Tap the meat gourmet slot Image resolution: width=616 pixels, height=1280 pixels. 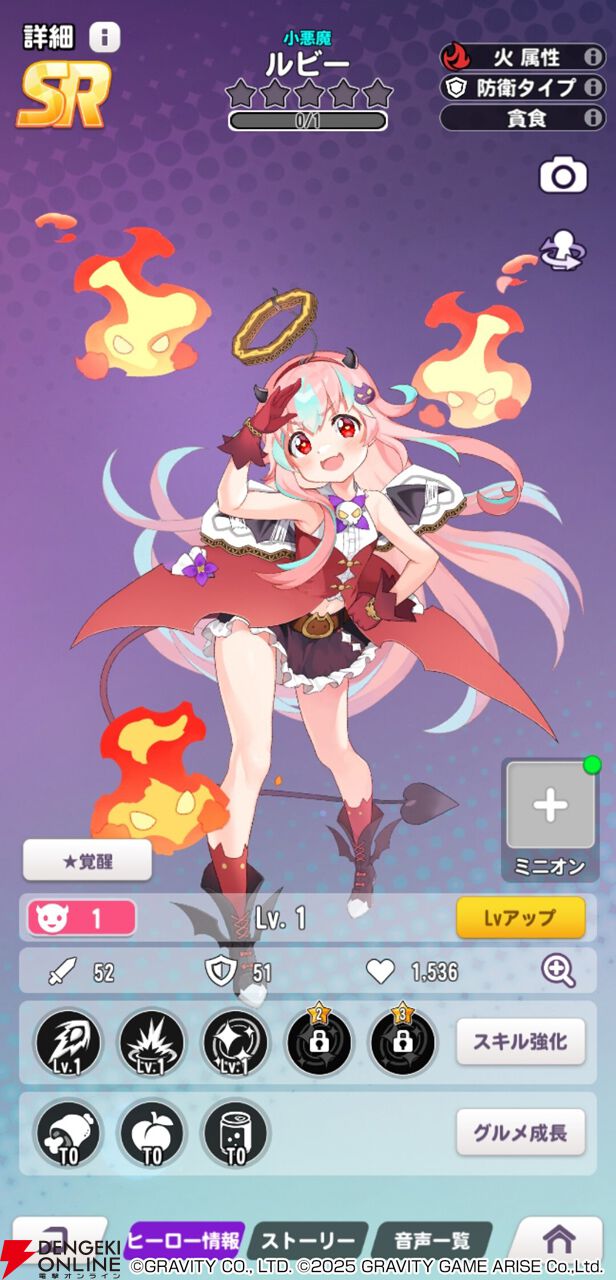point(68,1133)
